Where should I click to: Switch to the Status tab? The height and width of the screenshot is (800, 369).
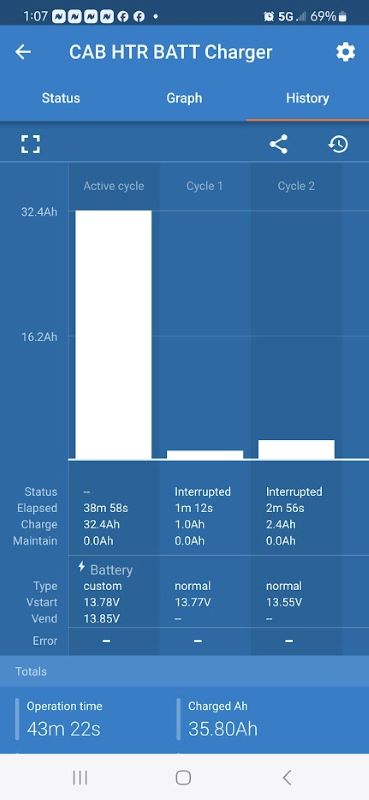61,98
